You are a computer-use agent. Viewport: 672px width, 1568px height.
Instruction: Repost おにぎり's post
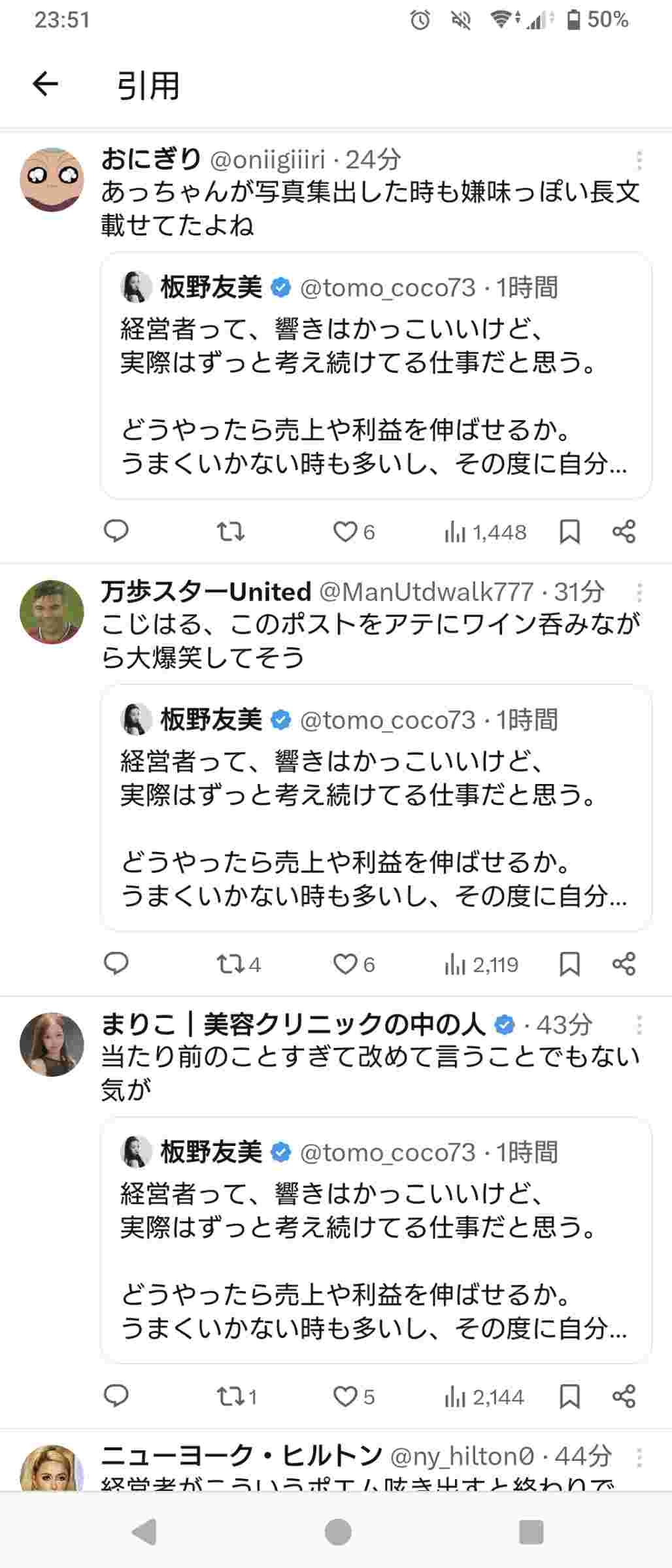pyautogui.click(x=230, y=532)
